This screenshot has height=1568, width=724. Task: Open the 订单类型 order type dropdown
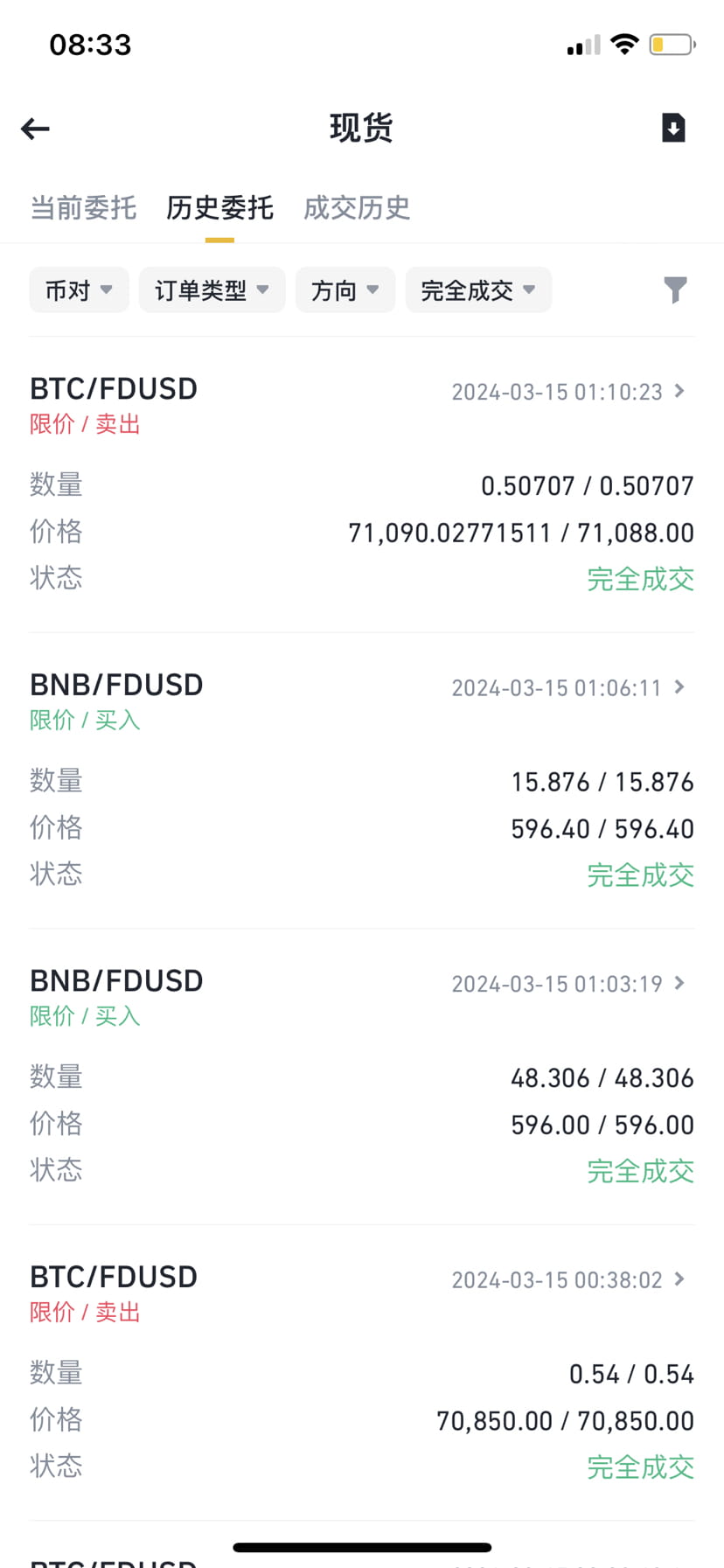[212, 289]
